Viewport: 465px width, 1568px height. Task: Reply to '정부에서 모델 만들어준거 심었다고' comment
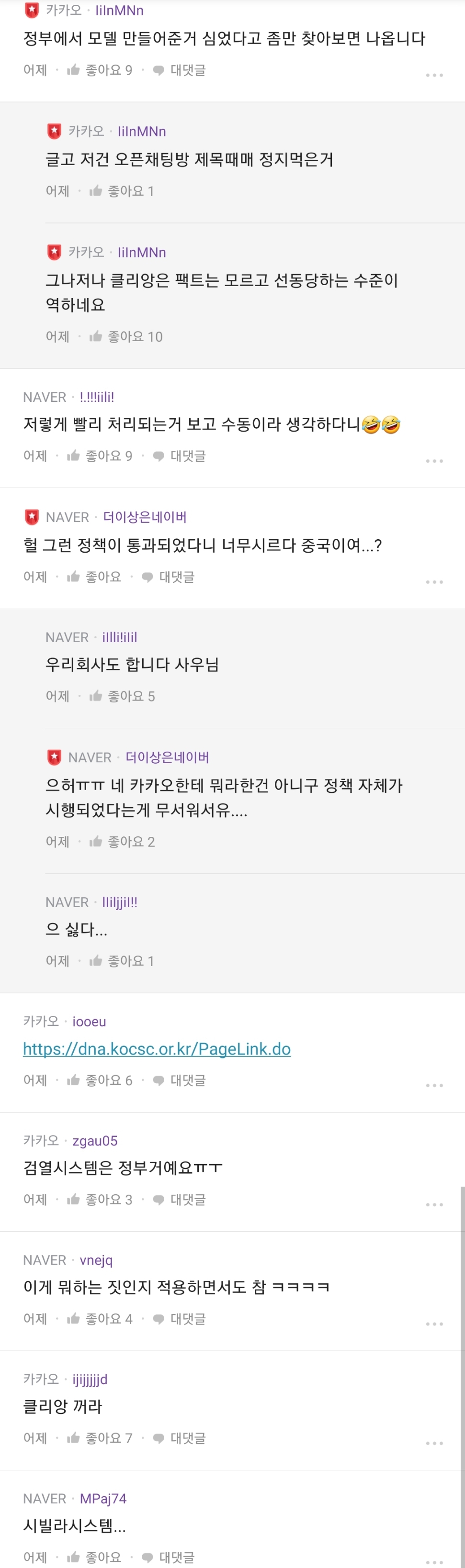pos(179,70)
